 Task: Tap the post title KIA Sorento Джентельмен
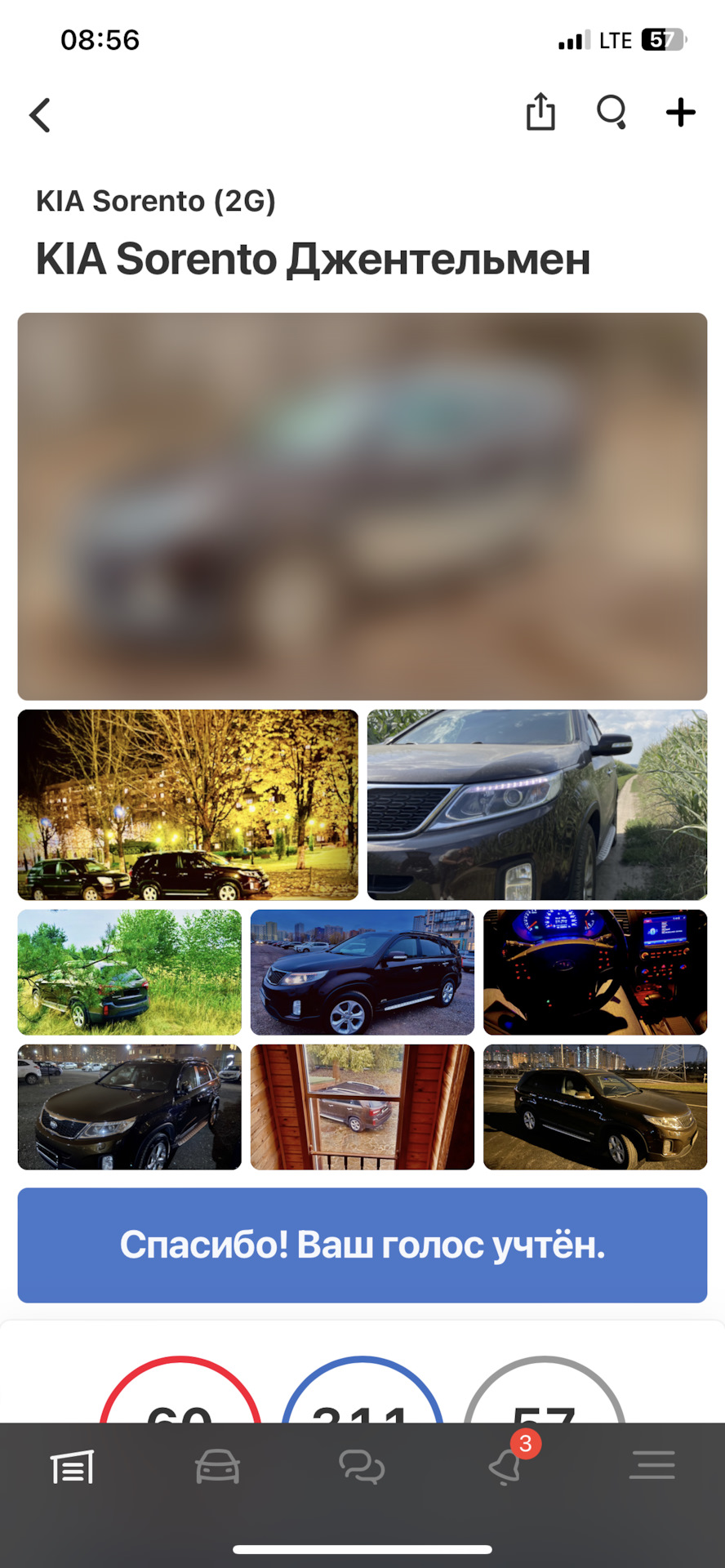[x=314, y=260]
